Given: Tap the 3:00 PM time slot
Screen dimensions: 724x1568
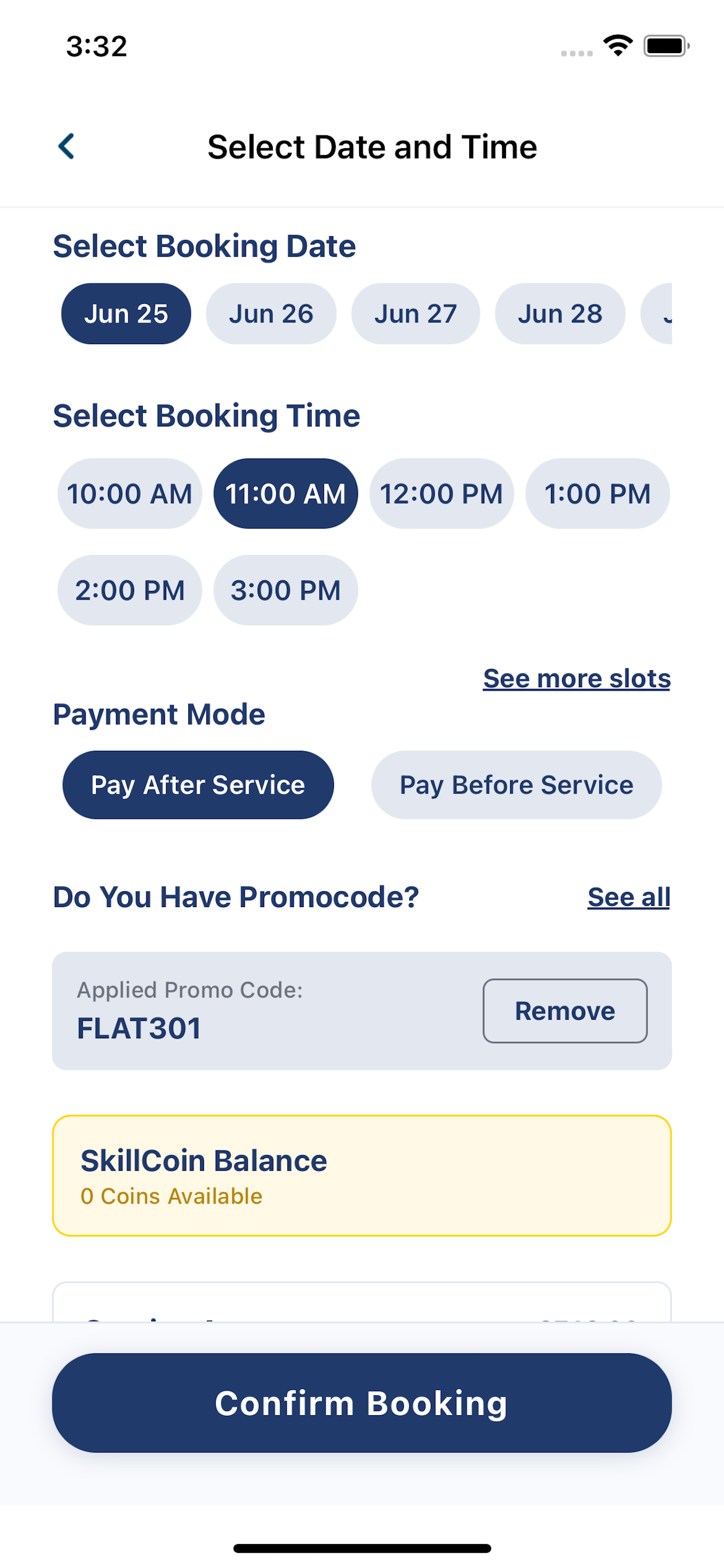Looking at the screenshot, I should pyautogui.click(x=286, y=590).
